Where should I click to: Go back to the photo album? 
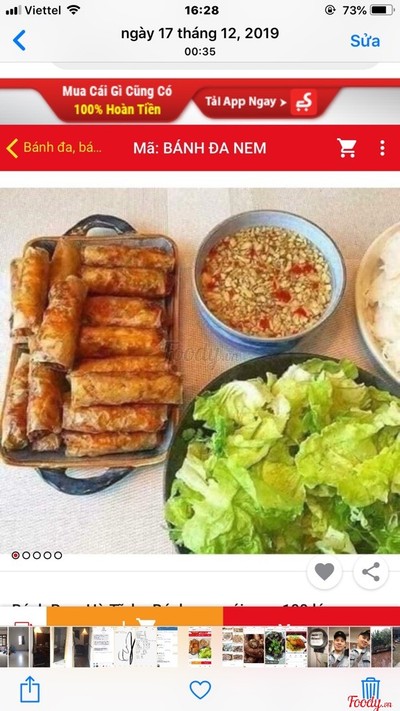coord(19,40)
